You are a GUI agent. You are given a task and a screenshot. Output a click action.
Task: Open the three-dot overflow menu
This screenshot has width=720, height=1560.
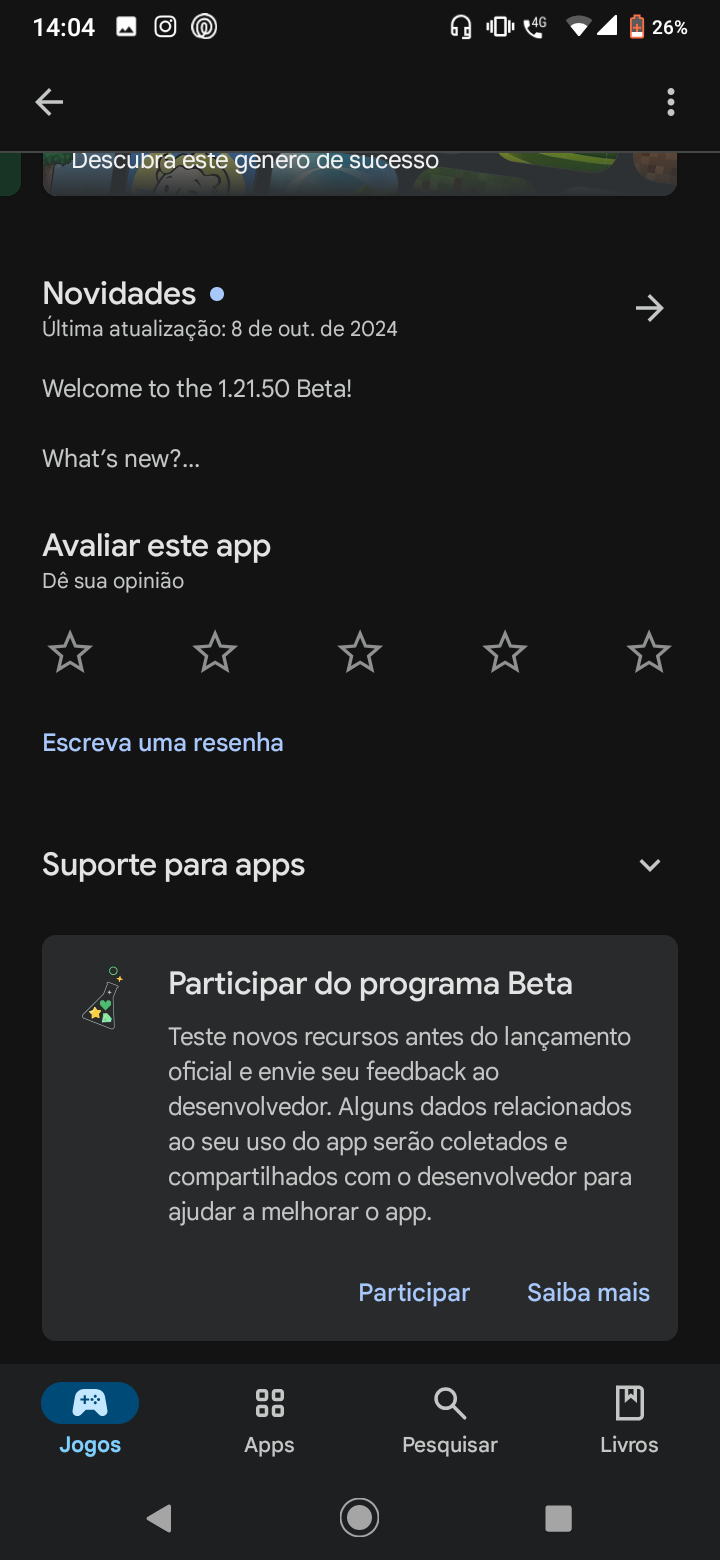(670, 102)
